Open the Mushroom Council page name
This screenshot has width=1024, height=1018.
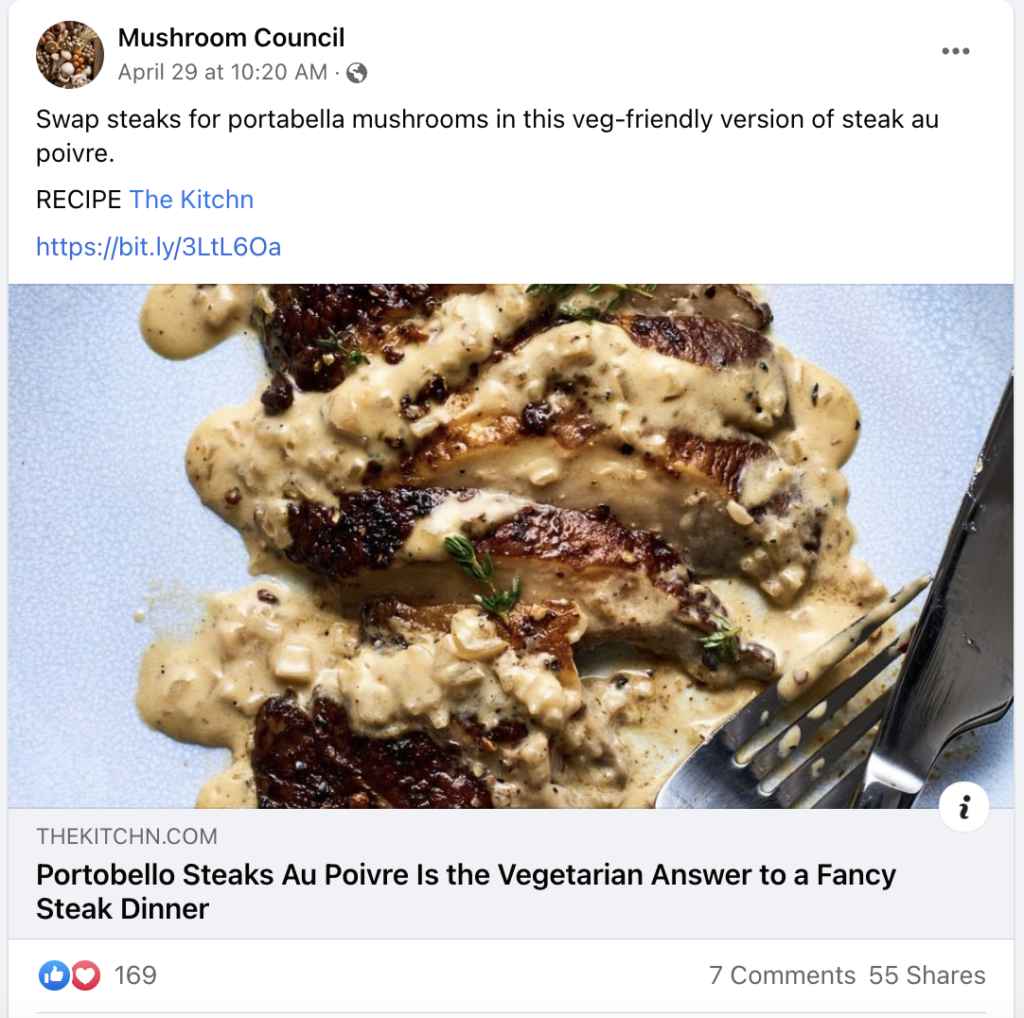click(231, 38)
